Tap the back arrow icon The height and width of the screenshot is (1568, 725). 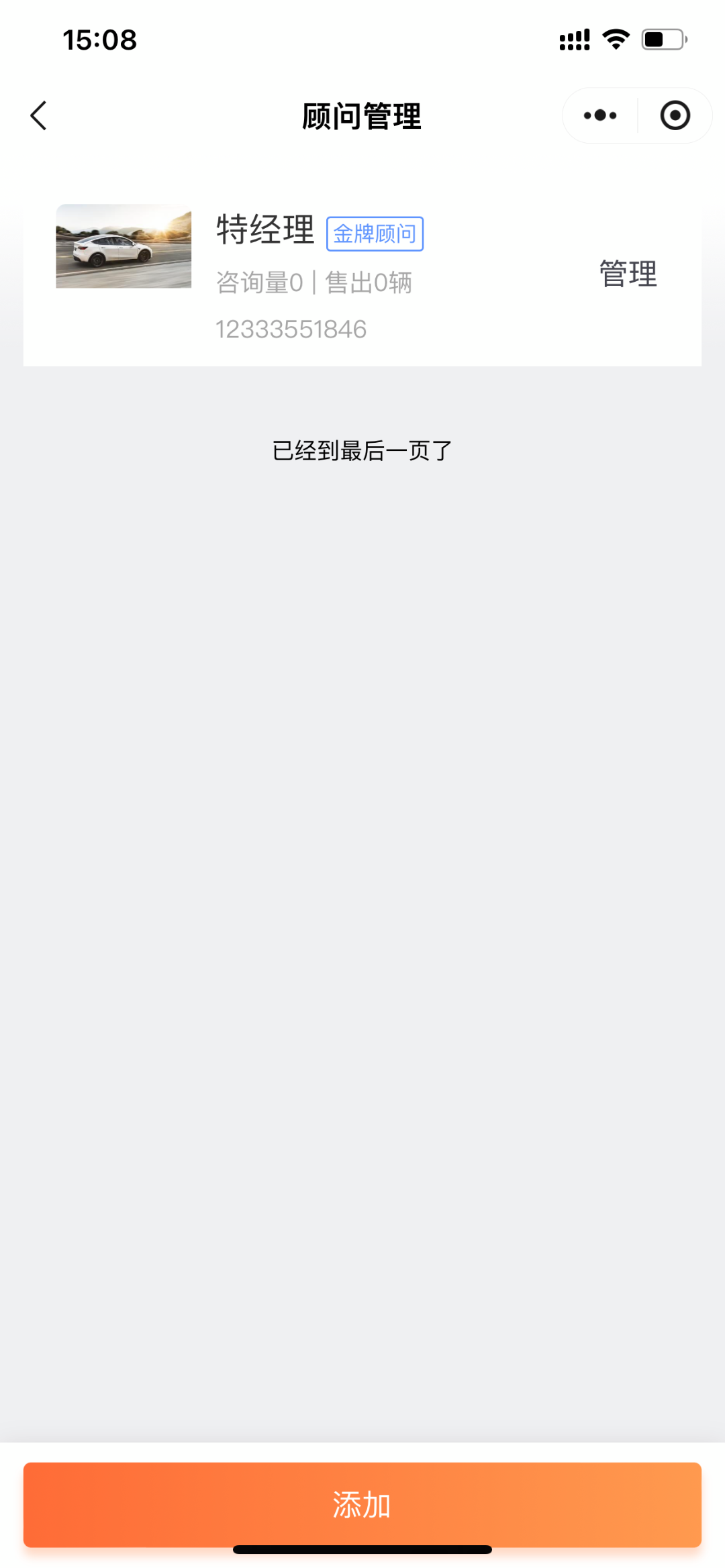(38, 115)
